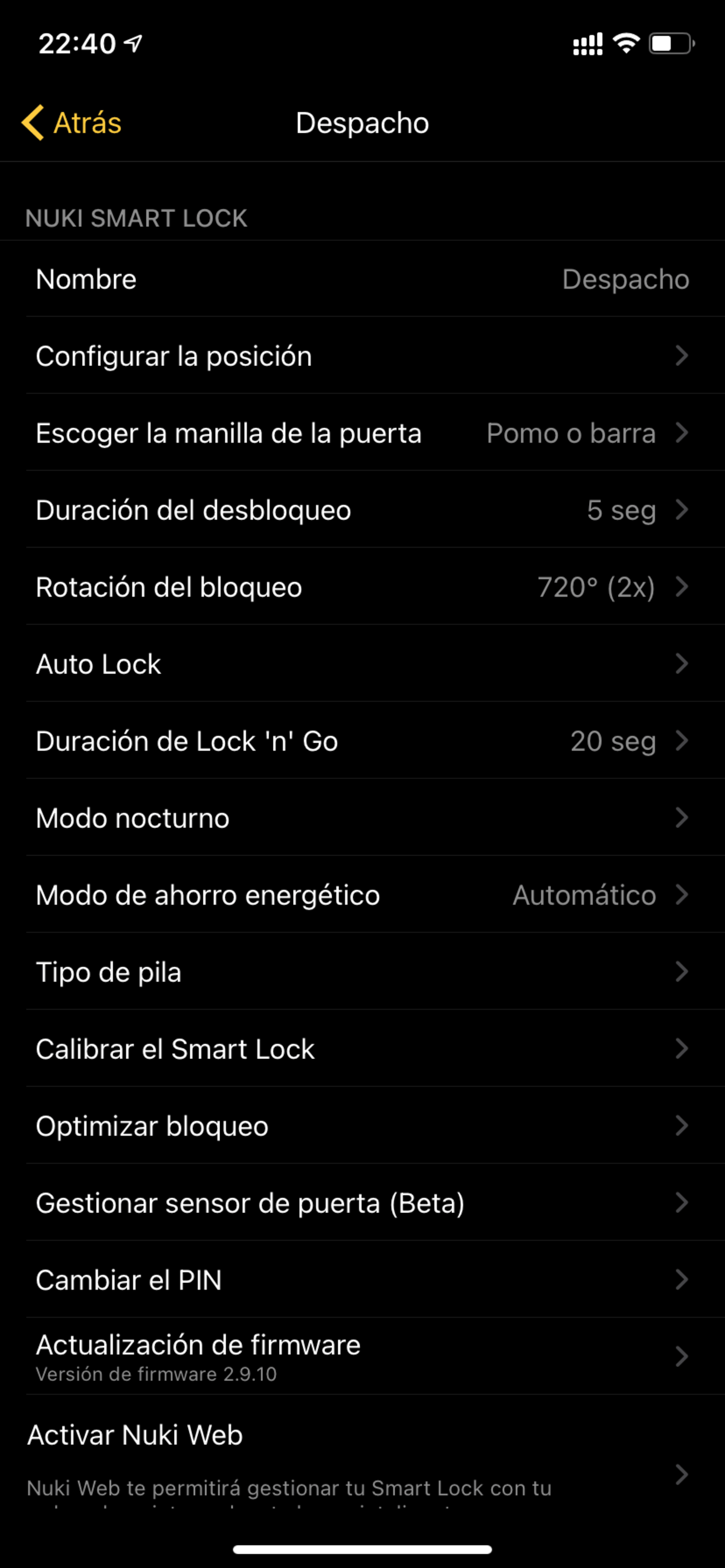
Task: Change Duración del desbloqueo setting
Action: tap(362, 510)
